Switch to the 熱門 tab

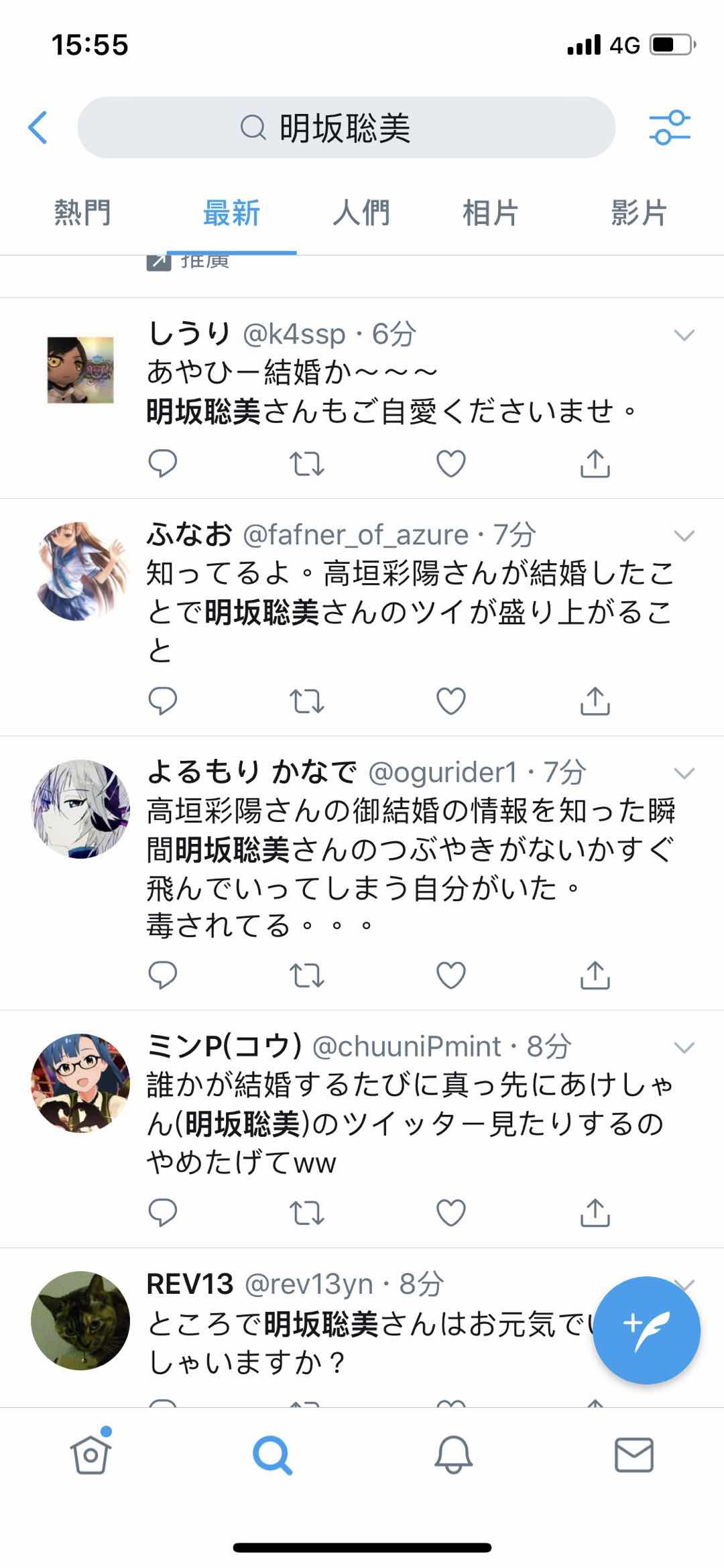pos(82,213)
